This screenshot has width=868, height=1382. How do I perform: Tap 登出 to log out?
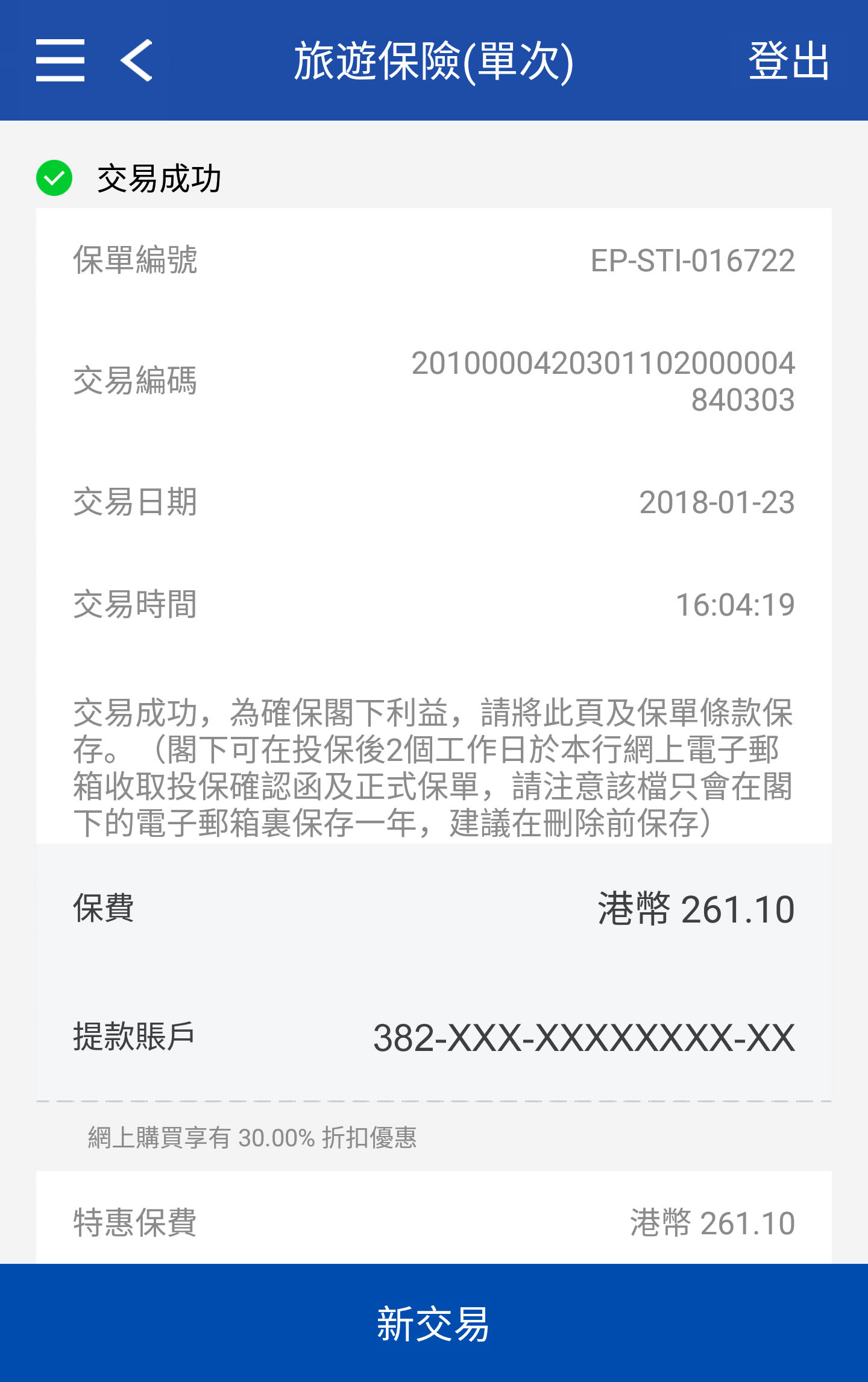[x=788, y=61]
